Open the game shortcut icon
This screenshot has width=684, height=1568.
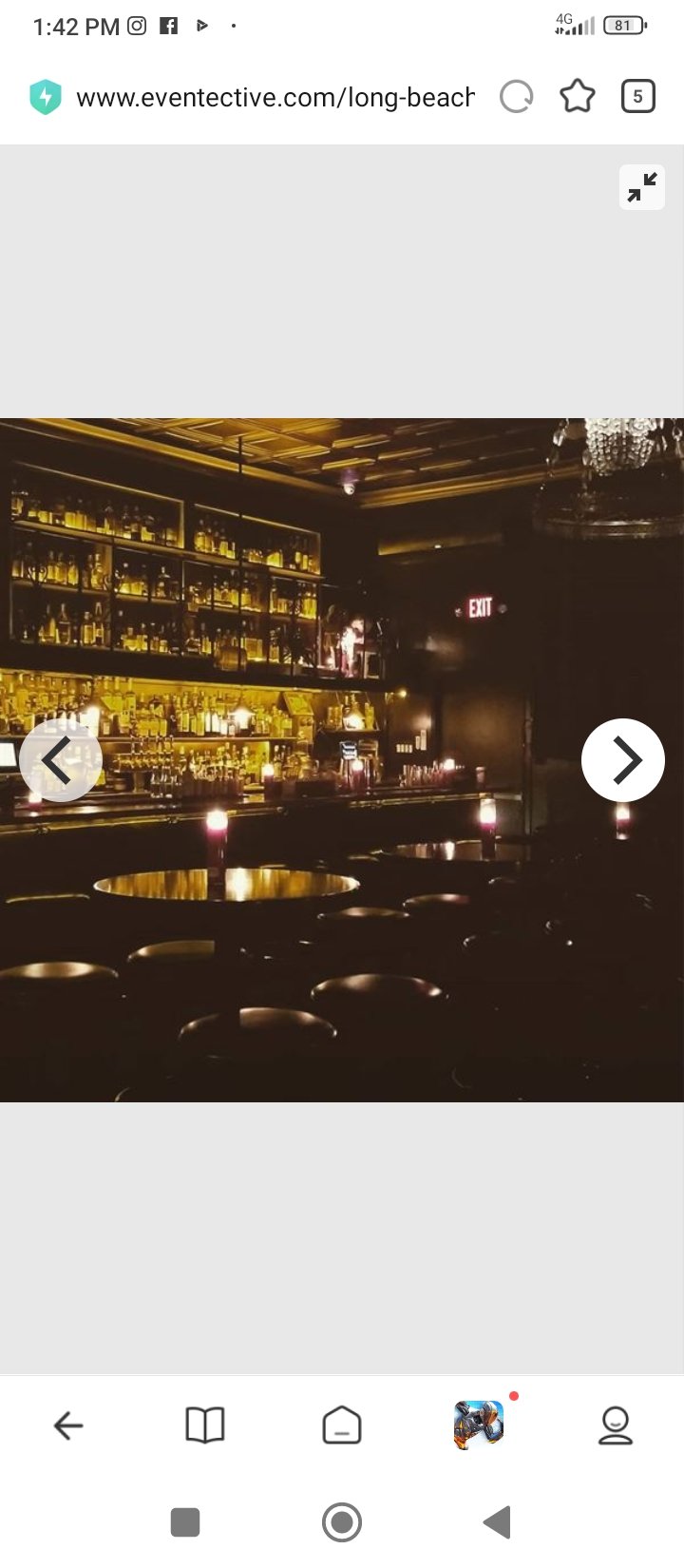[x=479, y=1425]
